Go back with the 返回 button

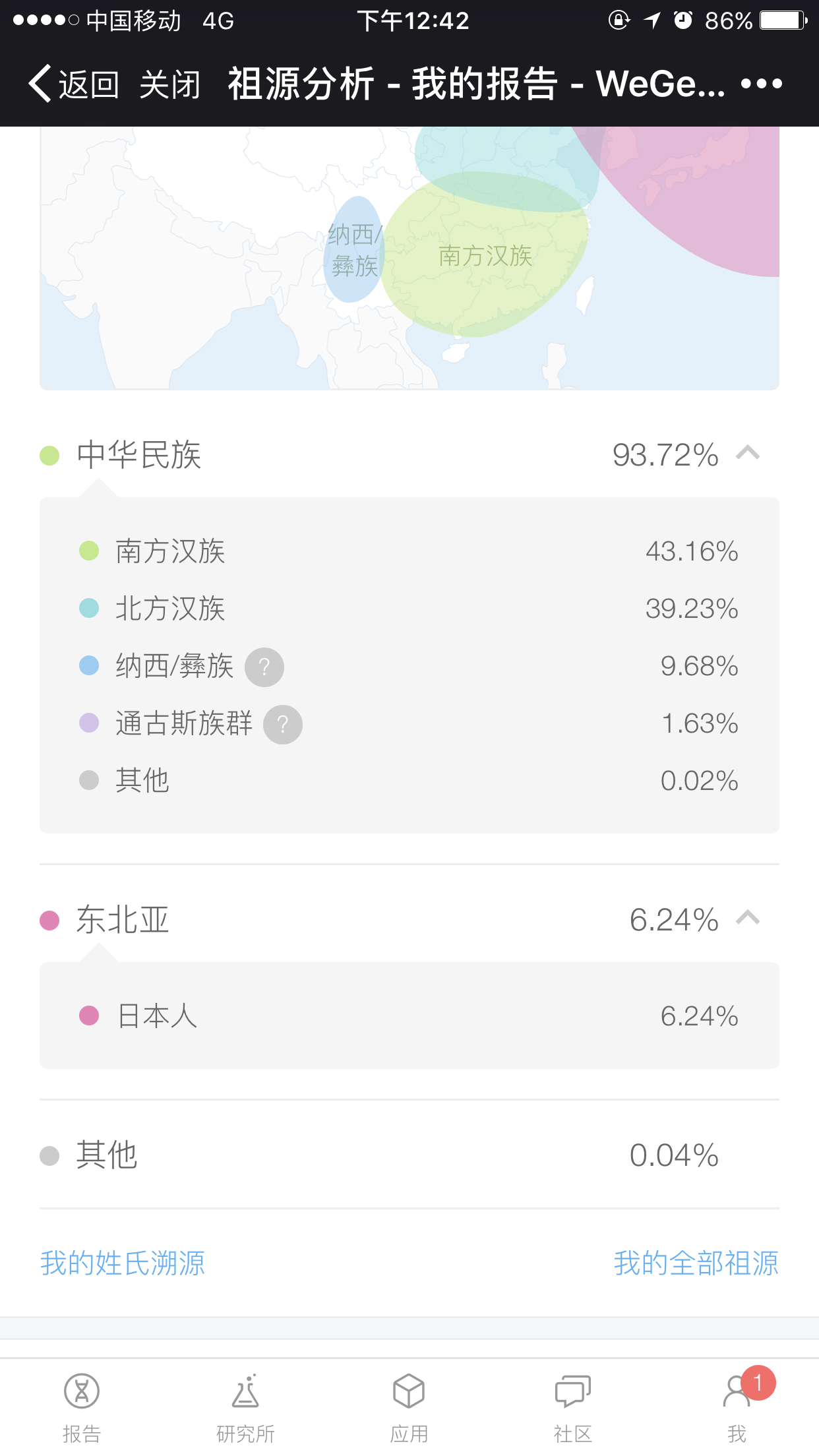(74, 84)
